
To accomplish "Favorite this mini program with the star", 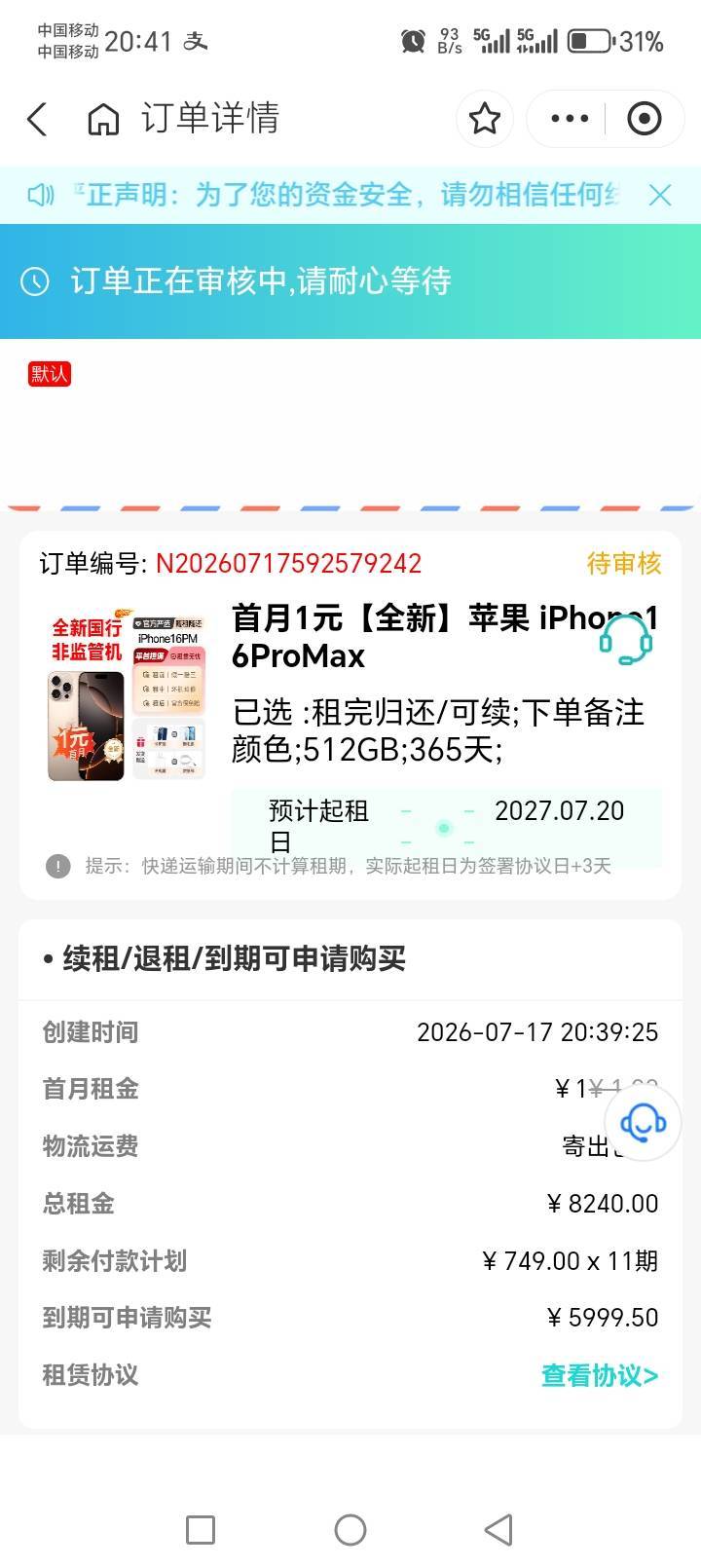I will [x=484, y=119].
